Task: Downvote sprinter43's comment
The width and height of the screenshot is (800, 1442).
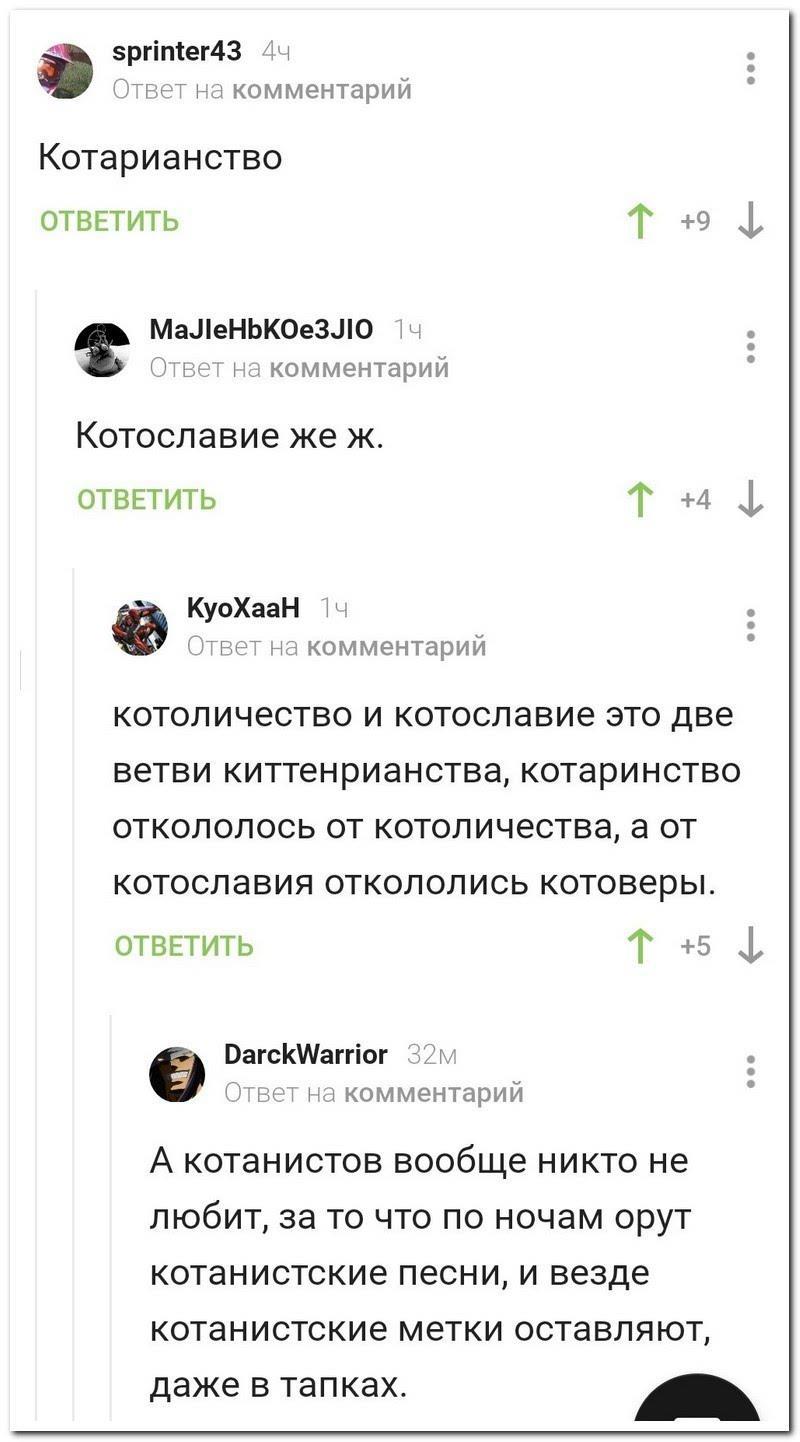Action: 750,222
